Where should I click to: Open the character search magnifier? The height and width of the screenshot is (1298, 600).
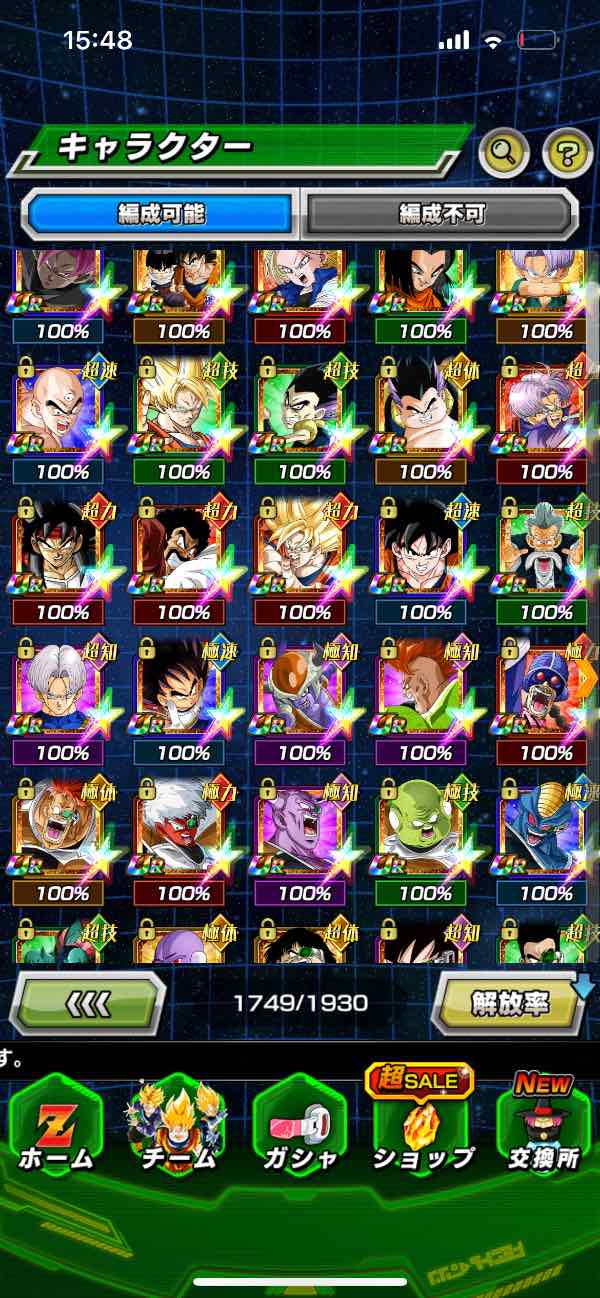pyautogui.click(x=504, y=153)
